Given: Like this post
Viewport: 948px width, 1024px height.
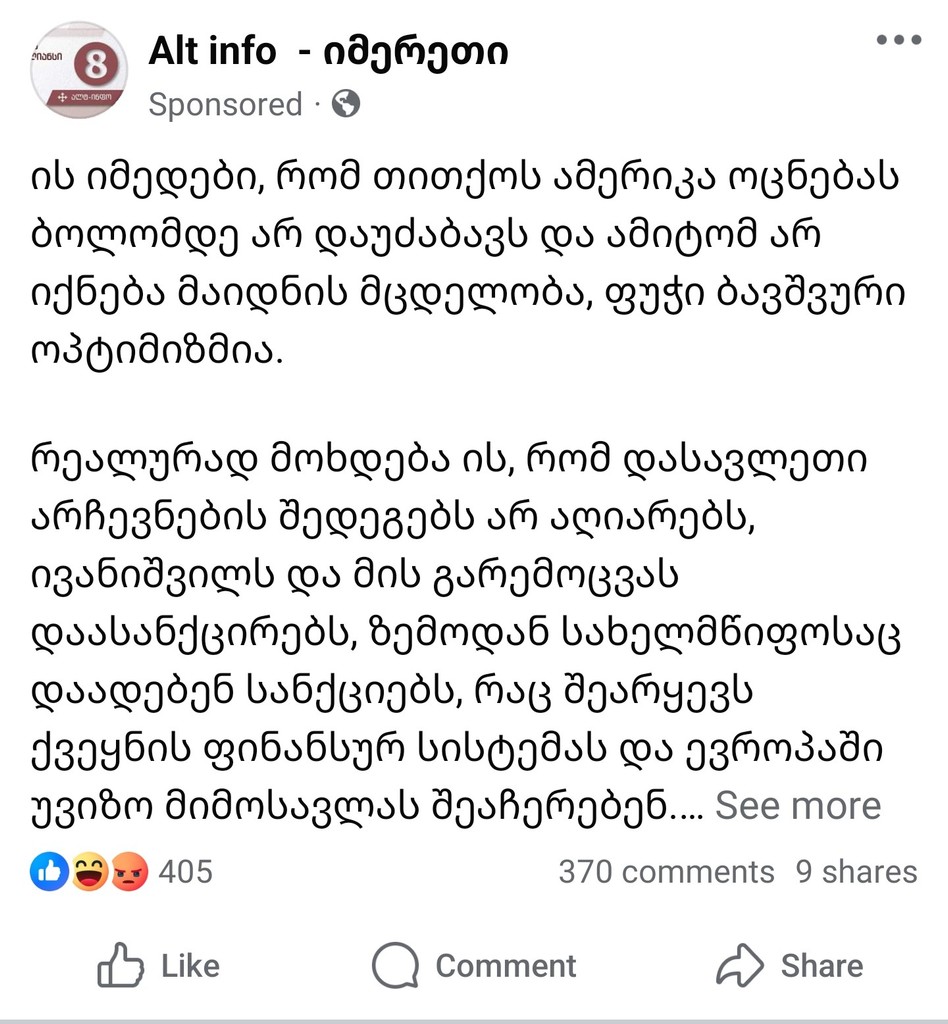Looking at the screenshot, I should [158, 965].
